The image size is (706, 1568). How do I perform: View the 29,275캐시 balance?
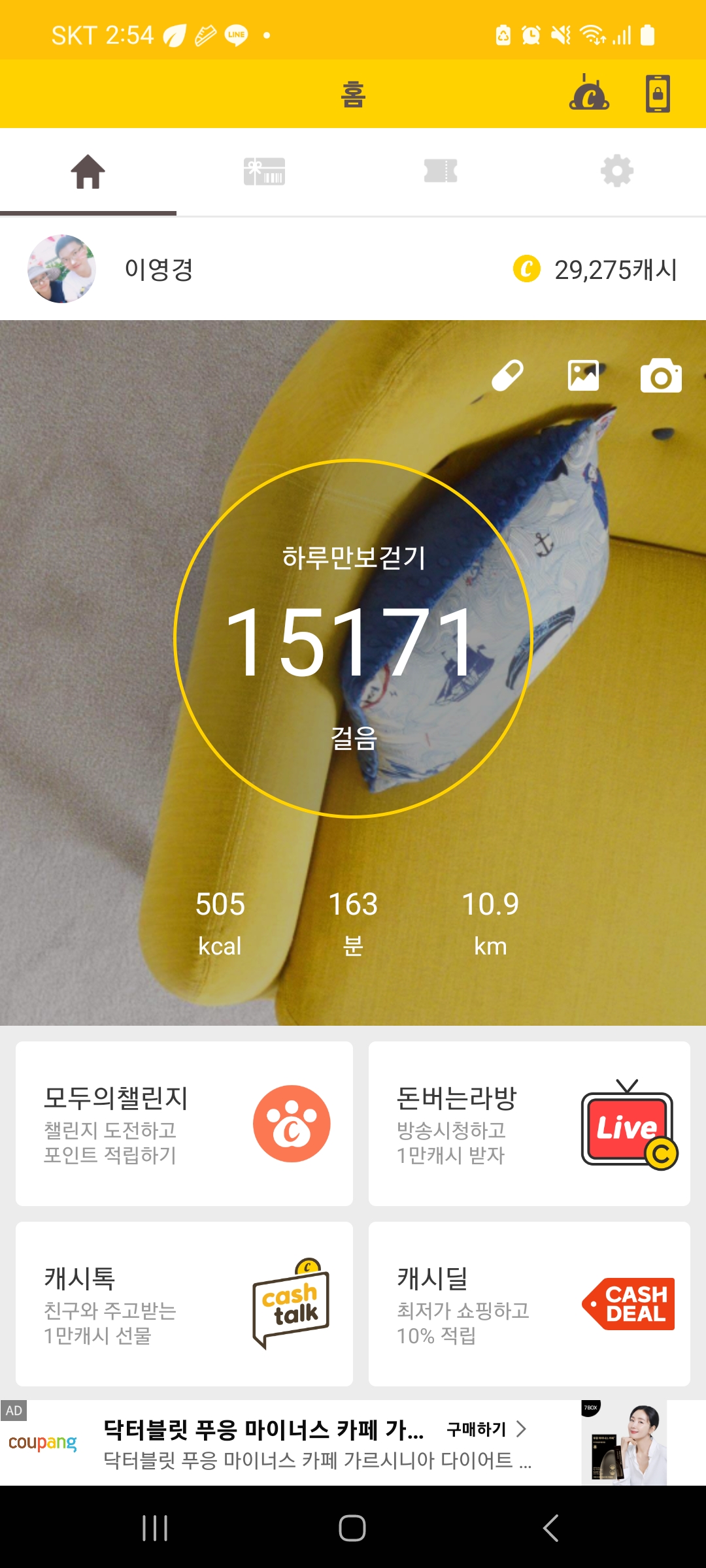[596, 269]
